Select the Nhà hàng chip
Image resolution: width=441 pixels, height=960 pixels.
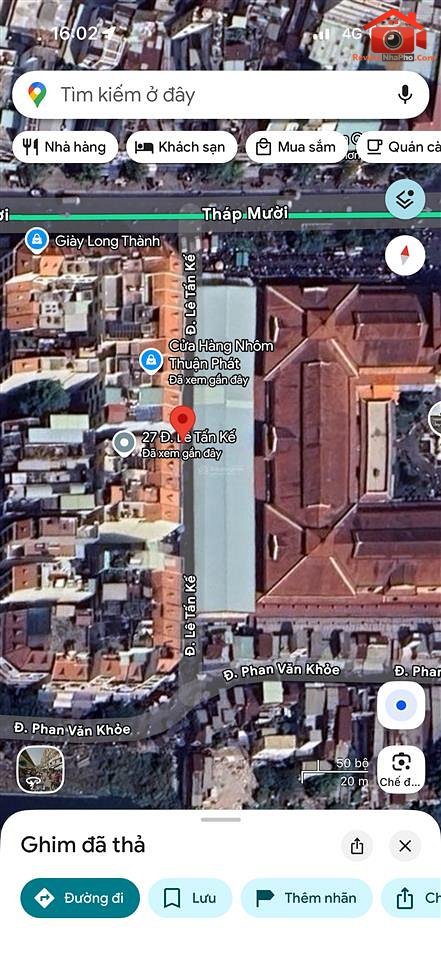[x=65, y=147]
